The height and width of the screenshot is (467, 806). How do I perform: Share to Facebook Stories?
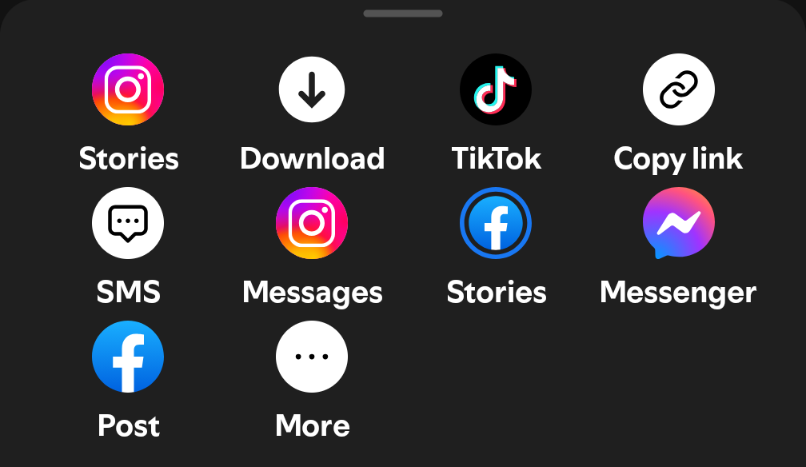pyautogui.click(x=496, y=223)
